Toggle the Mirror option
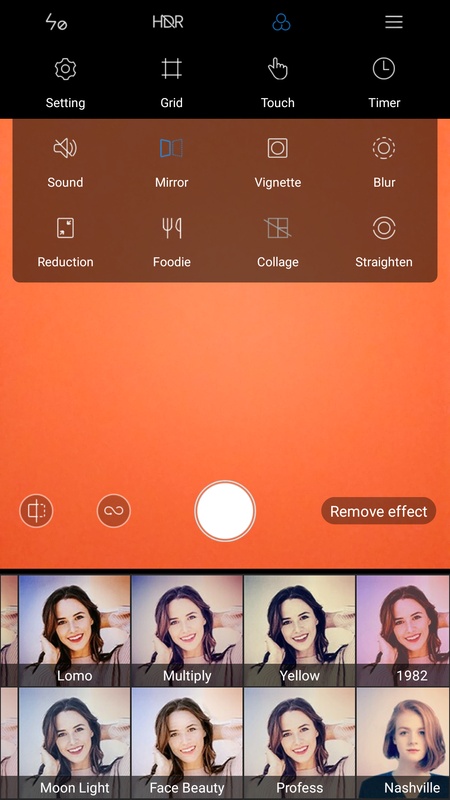450x800 pixels. click(x=171, y=163)
